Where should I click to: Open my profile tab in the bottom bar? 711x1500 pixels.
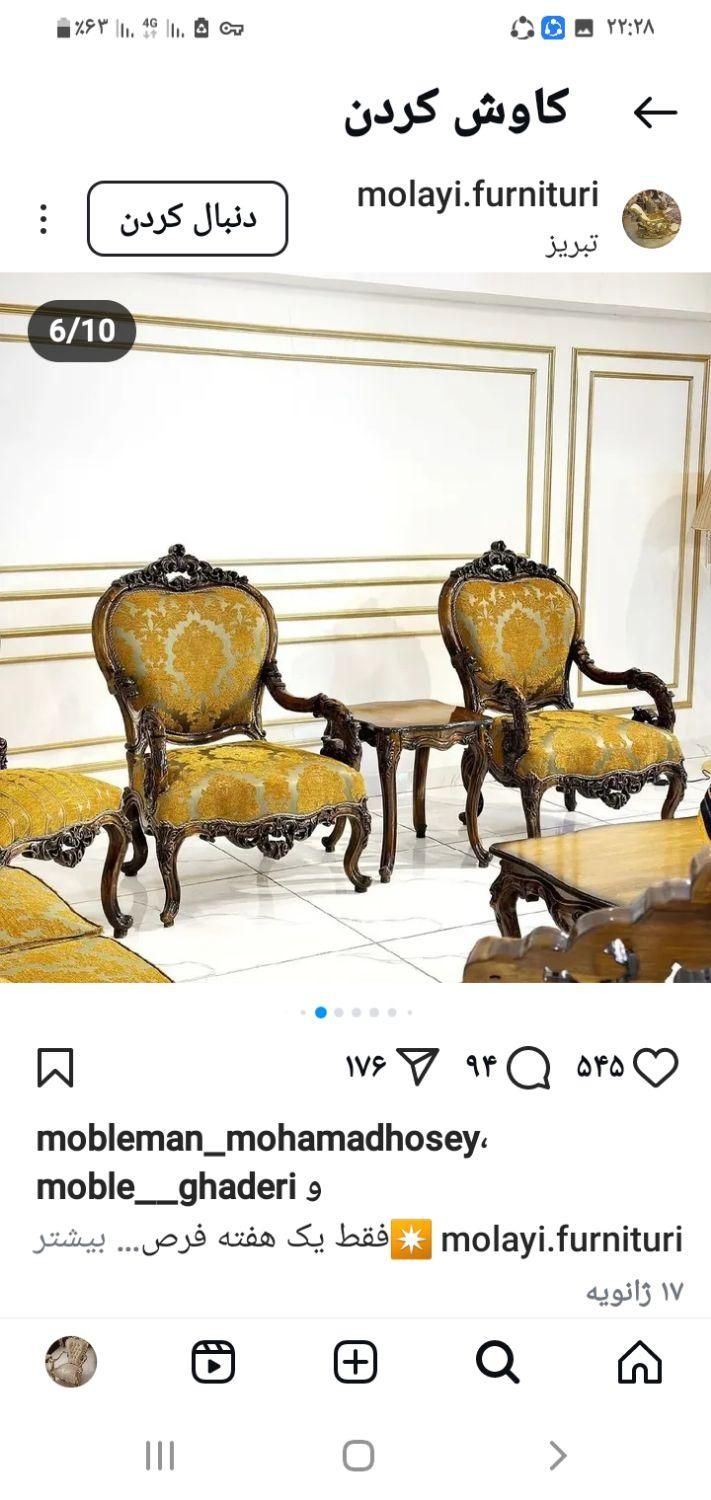click(71, 1362)
